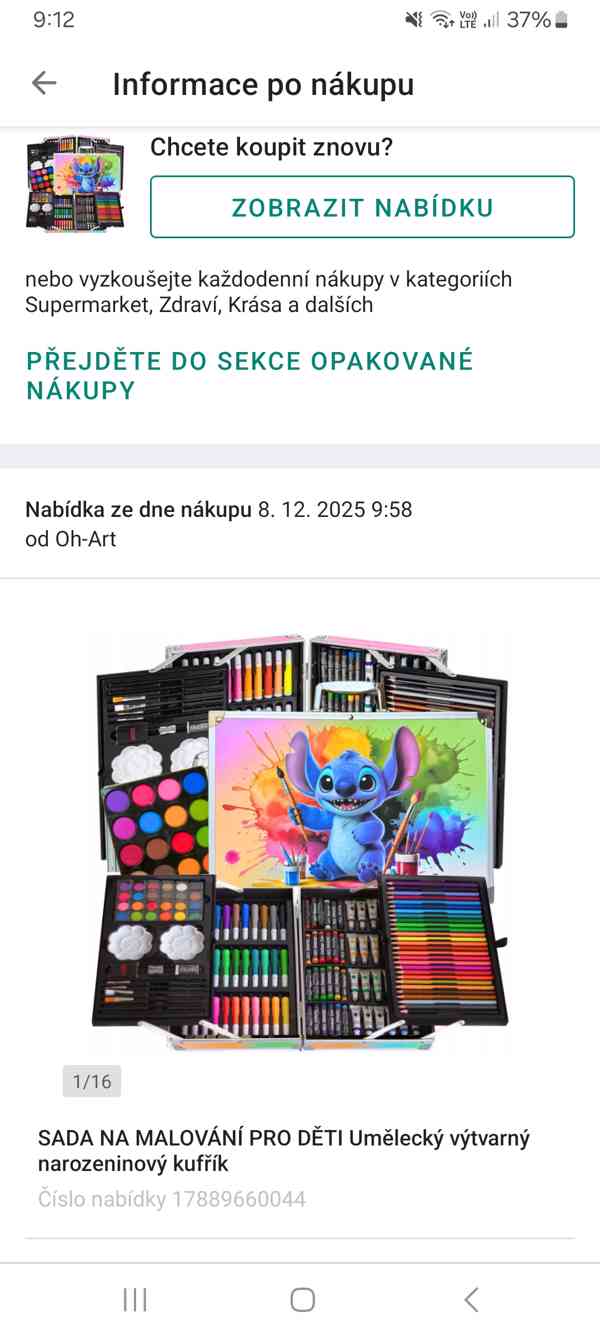Go back using the app bar arrow
600x1337 pixels.
point(44,83)
